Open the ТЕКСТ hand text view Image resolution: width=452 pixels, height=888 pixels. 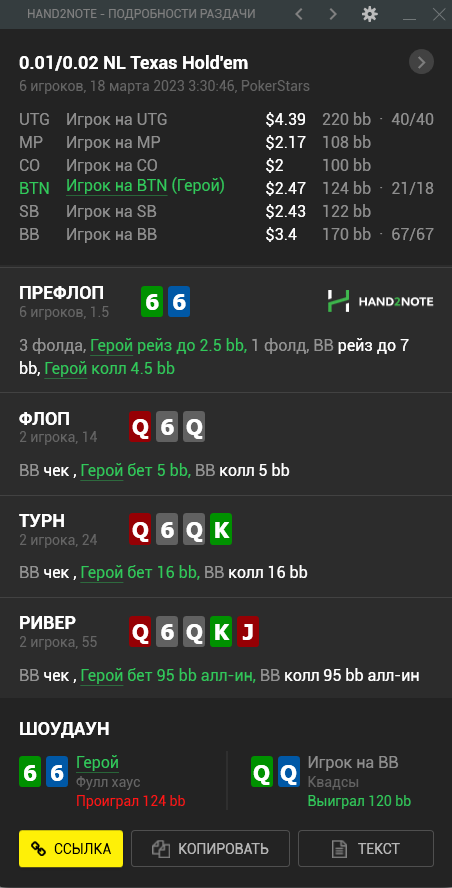click(366, 848)
